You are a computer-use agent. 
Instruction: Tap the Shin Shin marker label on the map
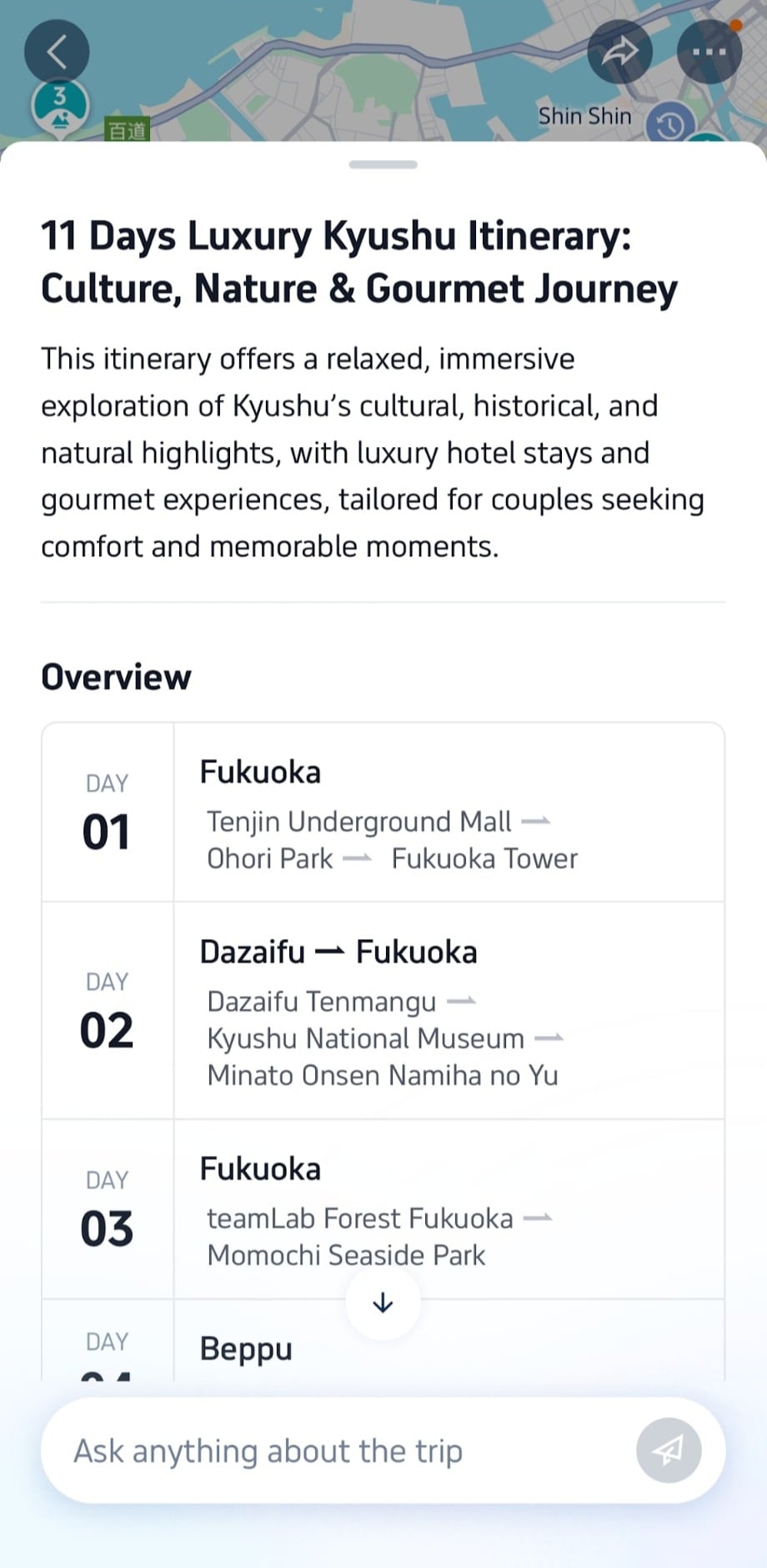pyautogui.click(x=584, y=116)
